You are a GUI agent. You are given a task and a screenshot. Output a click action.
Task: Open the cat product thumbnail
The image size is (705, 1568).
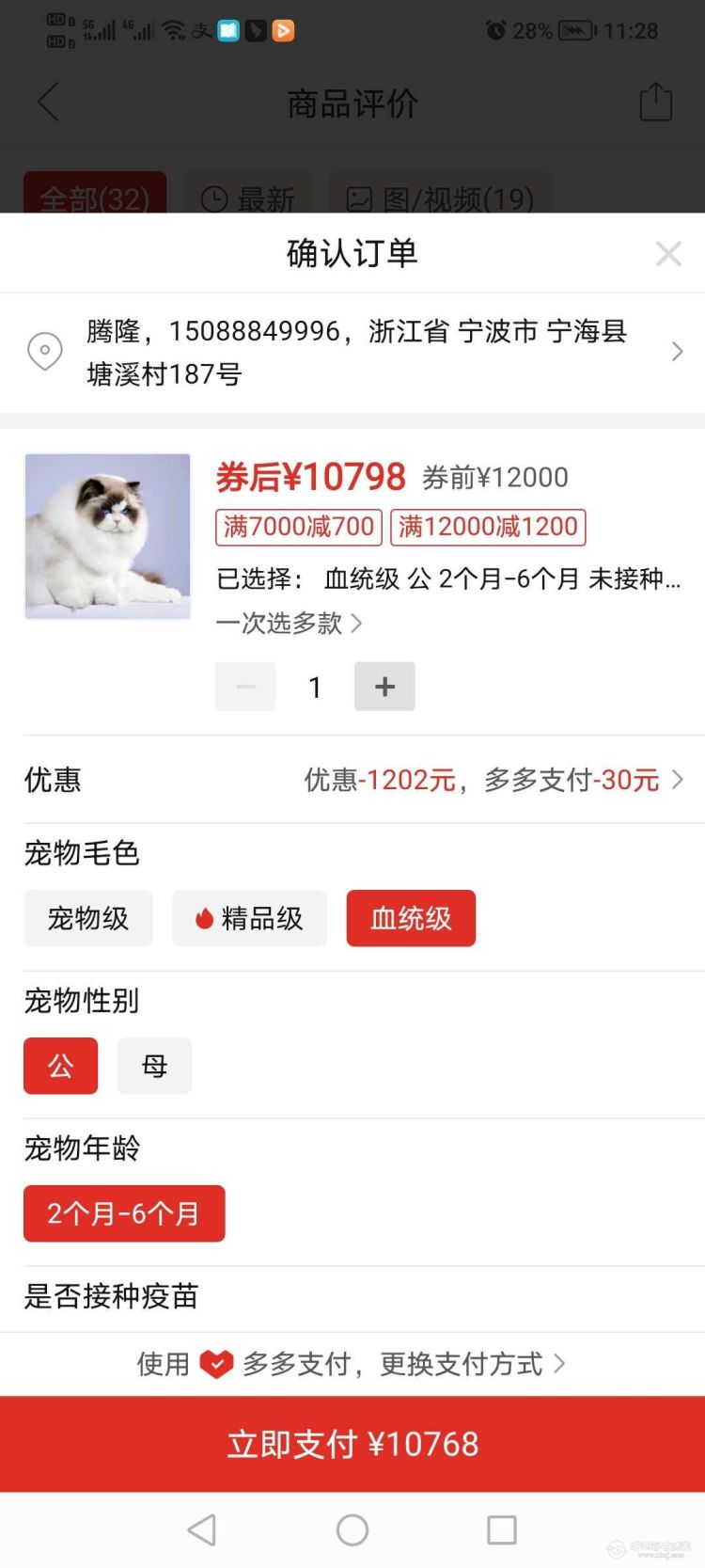pyautogui.click(x=108, y=536)
